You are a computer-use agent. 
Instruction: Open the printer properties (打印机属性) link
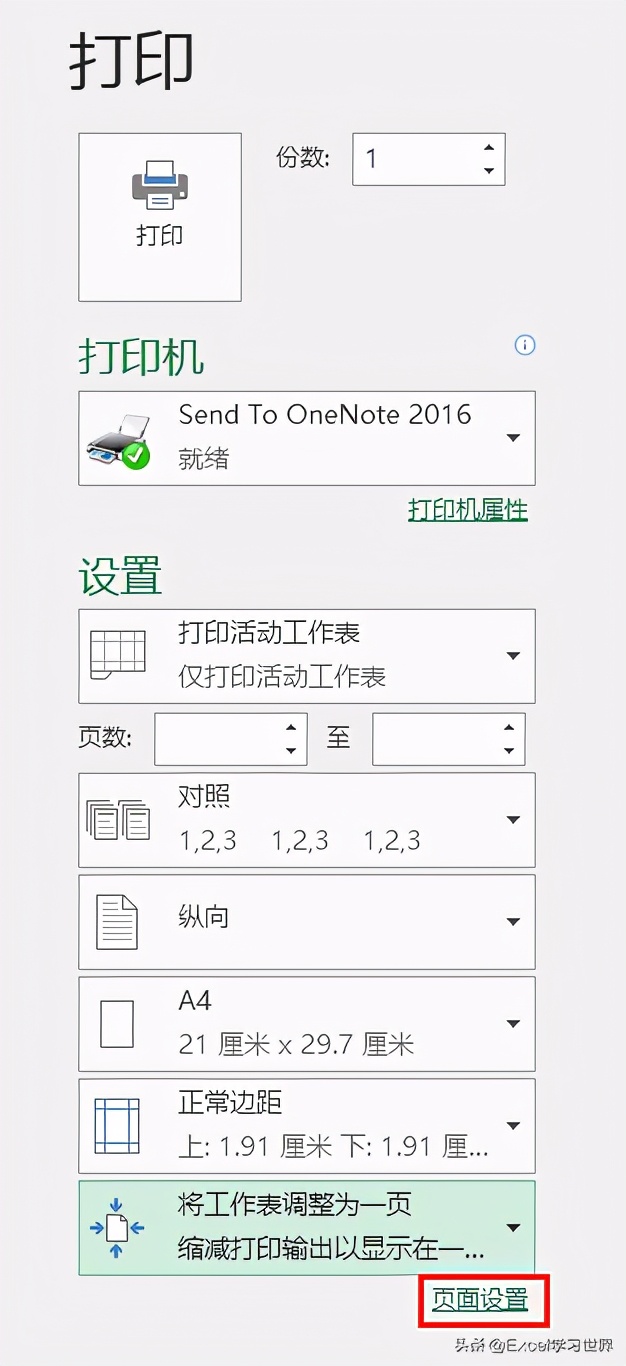coord(467,511)
